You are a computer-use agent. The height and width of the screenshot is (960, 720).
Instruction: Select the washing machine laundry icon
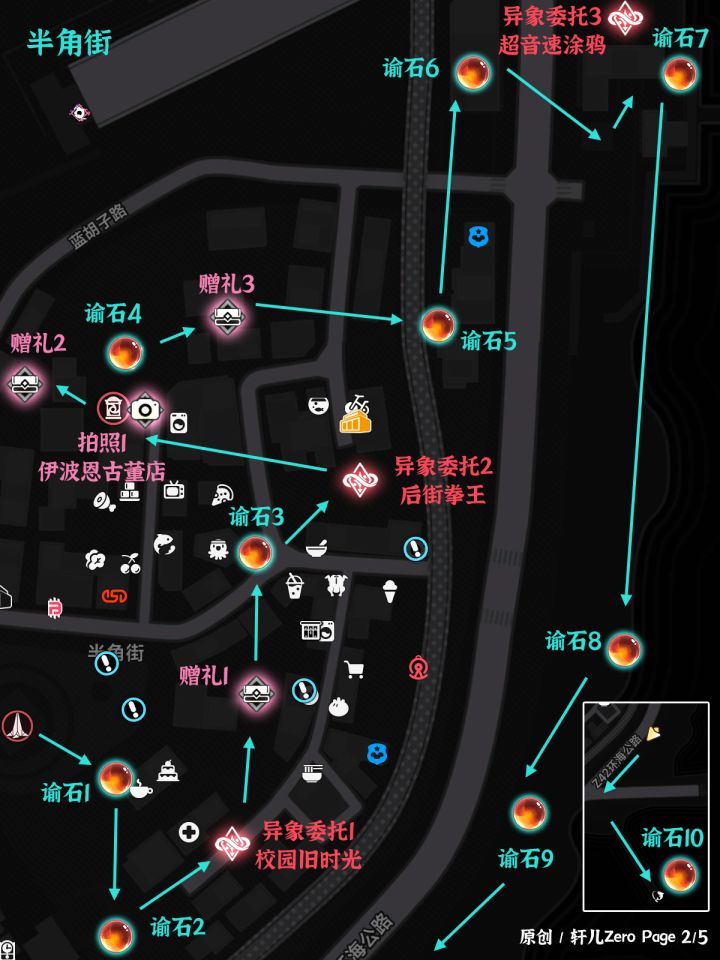(179, 422)
